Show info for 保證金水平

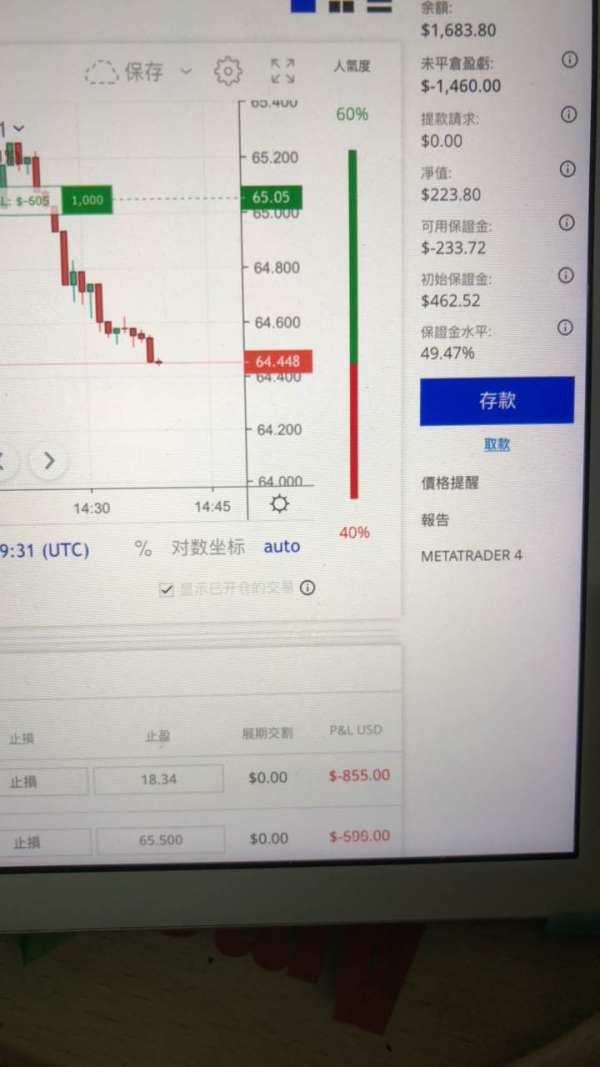point(565,327)
